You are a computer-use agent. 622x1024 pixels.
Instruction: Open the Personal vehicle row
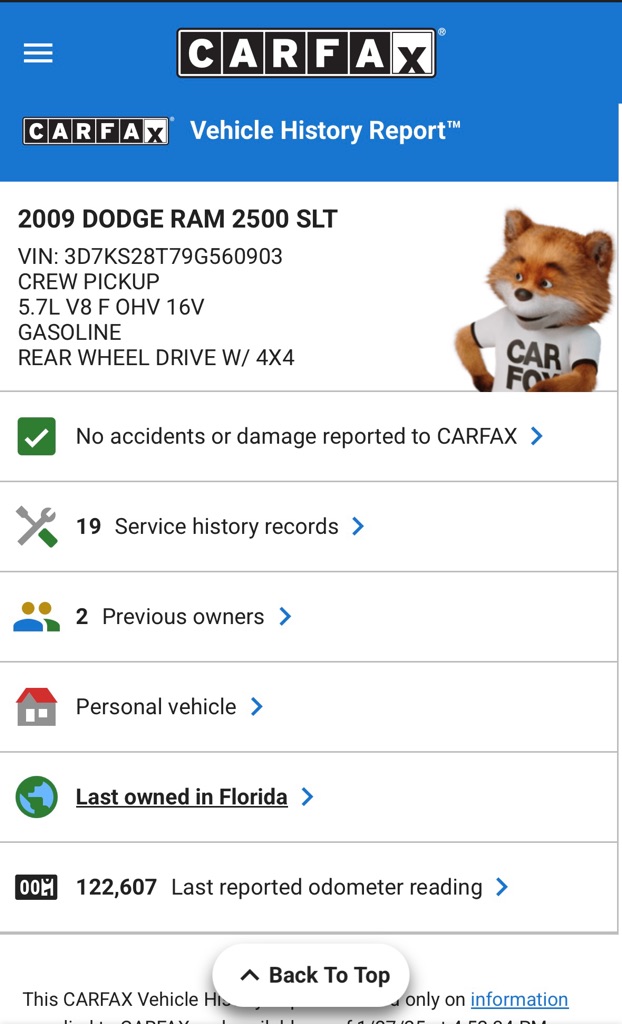(x=309, y=707)
